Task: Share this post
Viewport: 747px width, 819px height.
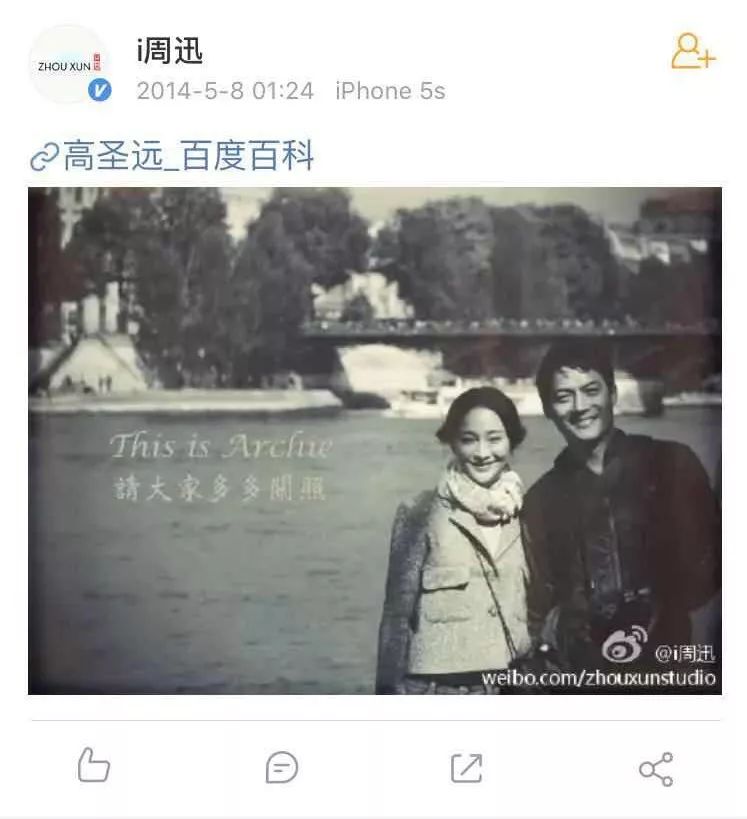Action: click(x=655, y=768)
